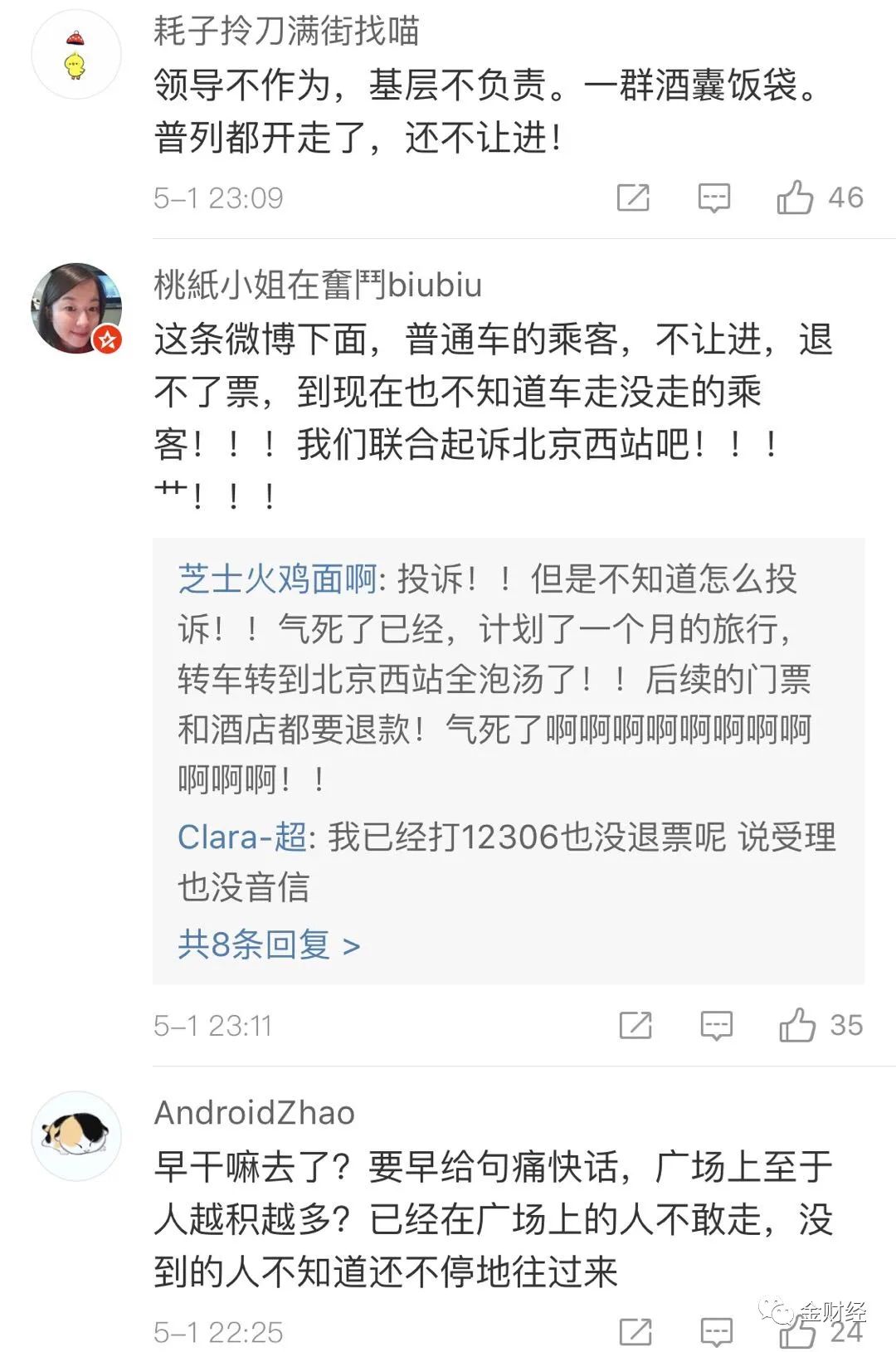The height and width of the screenshot is (1352, 896).
Task: Reply to 耗子拎刀满街找喵's comment
Action: click(713, 198)
